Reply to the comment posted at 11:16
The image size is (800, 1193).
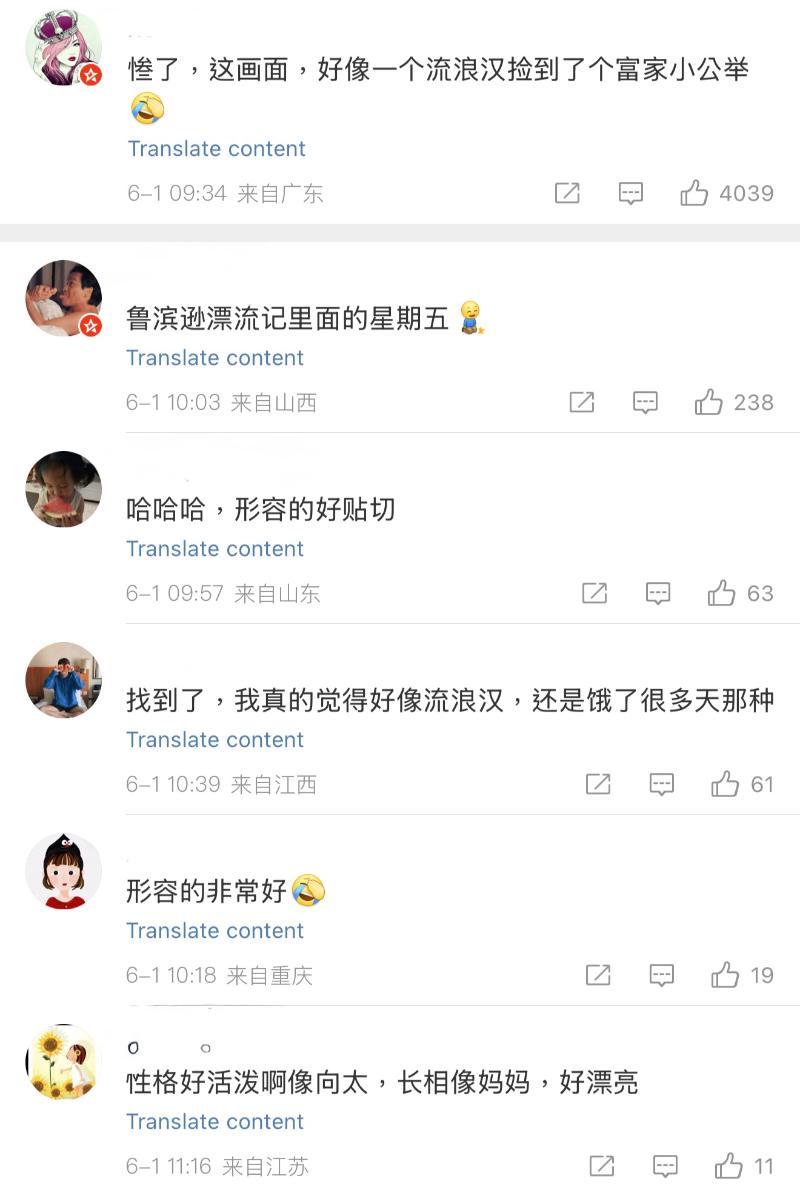(665, 1166)
